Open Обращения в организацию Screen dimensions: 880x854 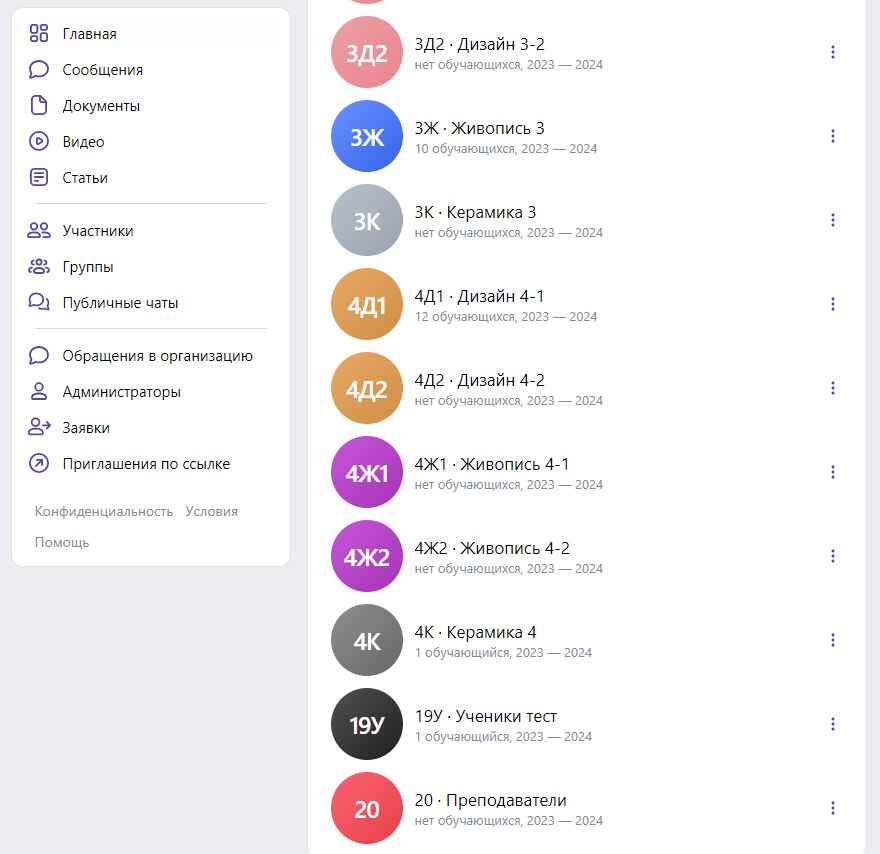(157, 356)
